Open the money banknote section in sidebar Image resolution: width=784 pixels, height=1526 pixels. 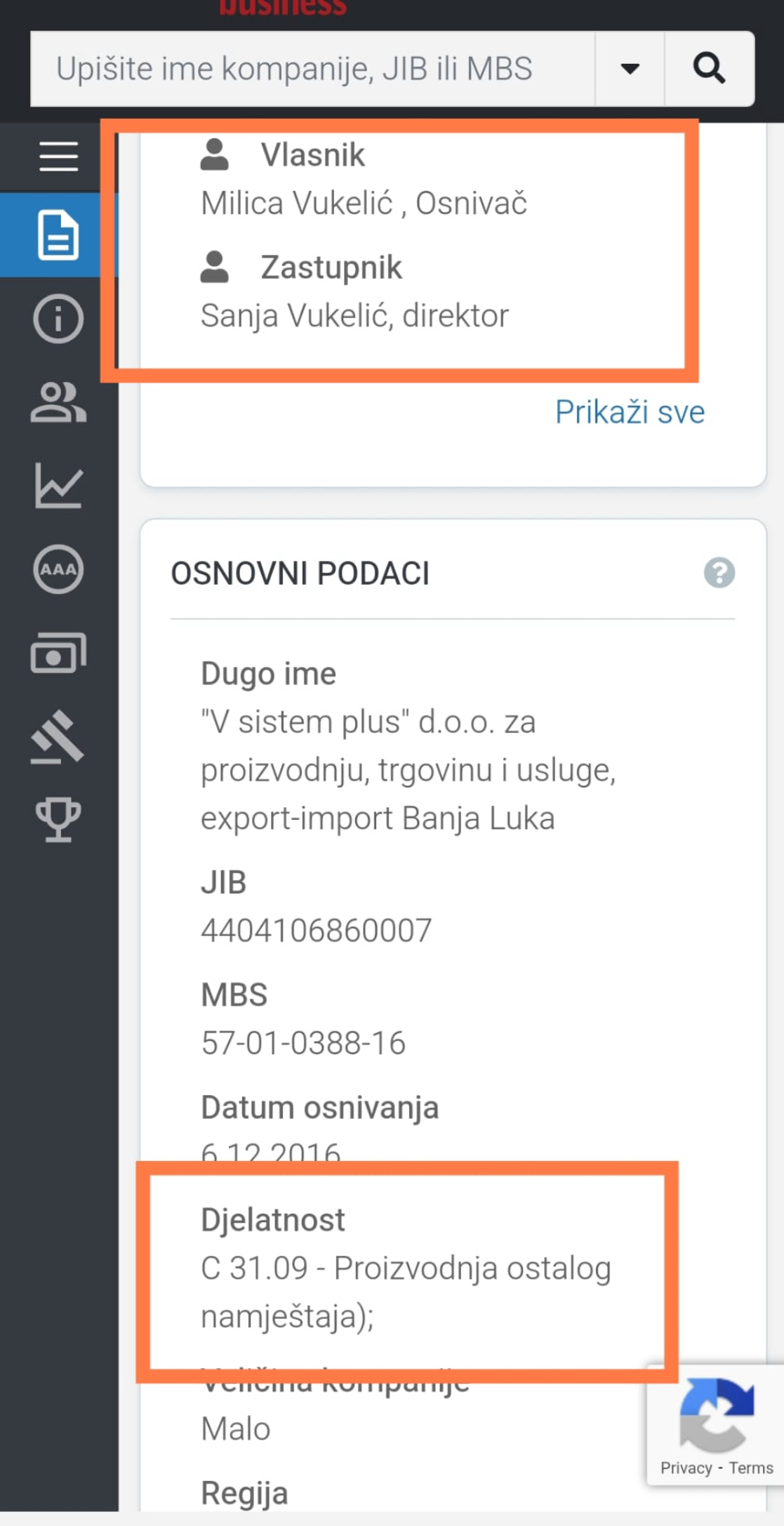[59, 653]
